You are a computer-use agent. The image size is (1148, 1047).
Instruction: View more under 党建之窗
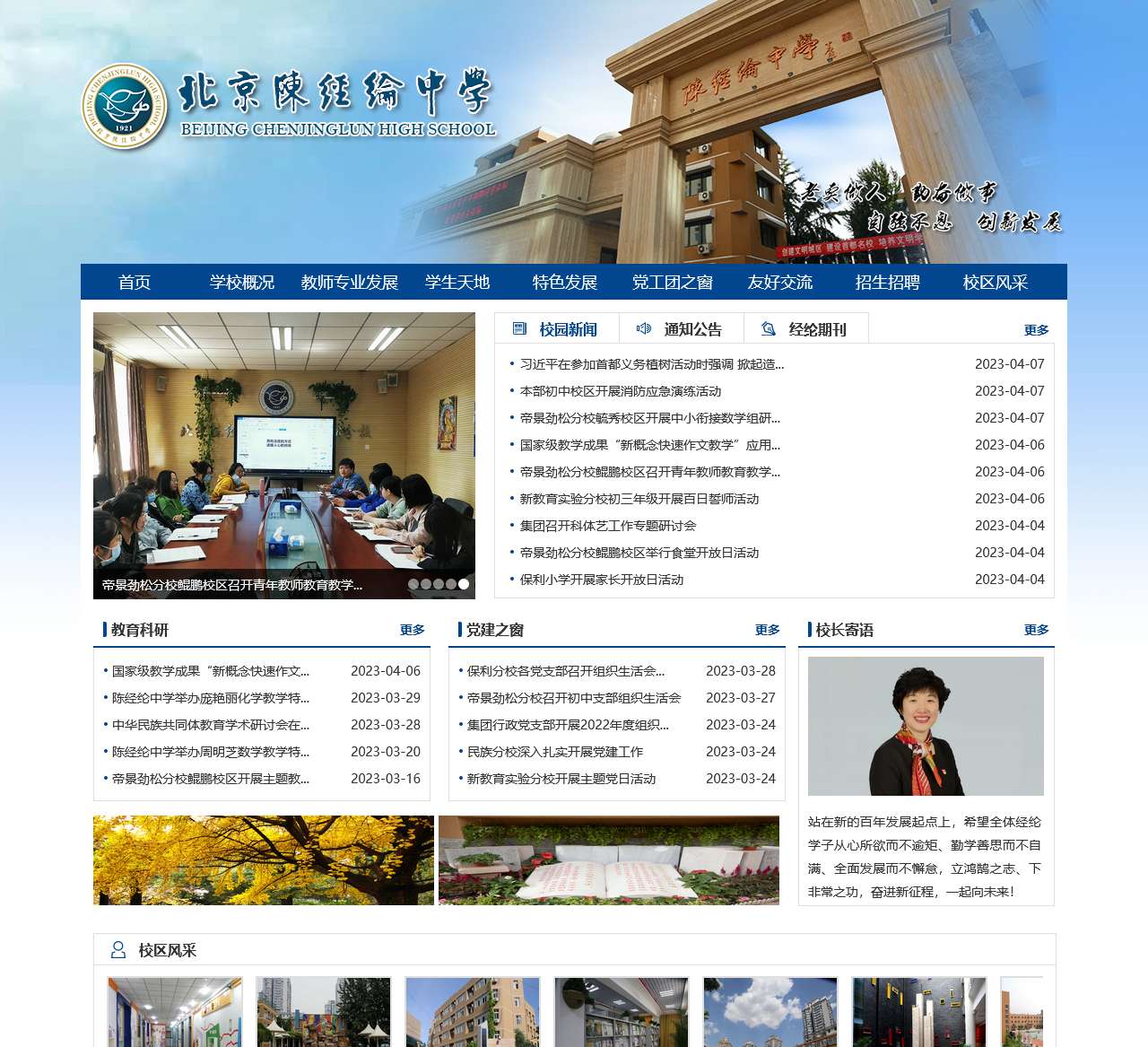pyautogui.click(x=767, y=630)
